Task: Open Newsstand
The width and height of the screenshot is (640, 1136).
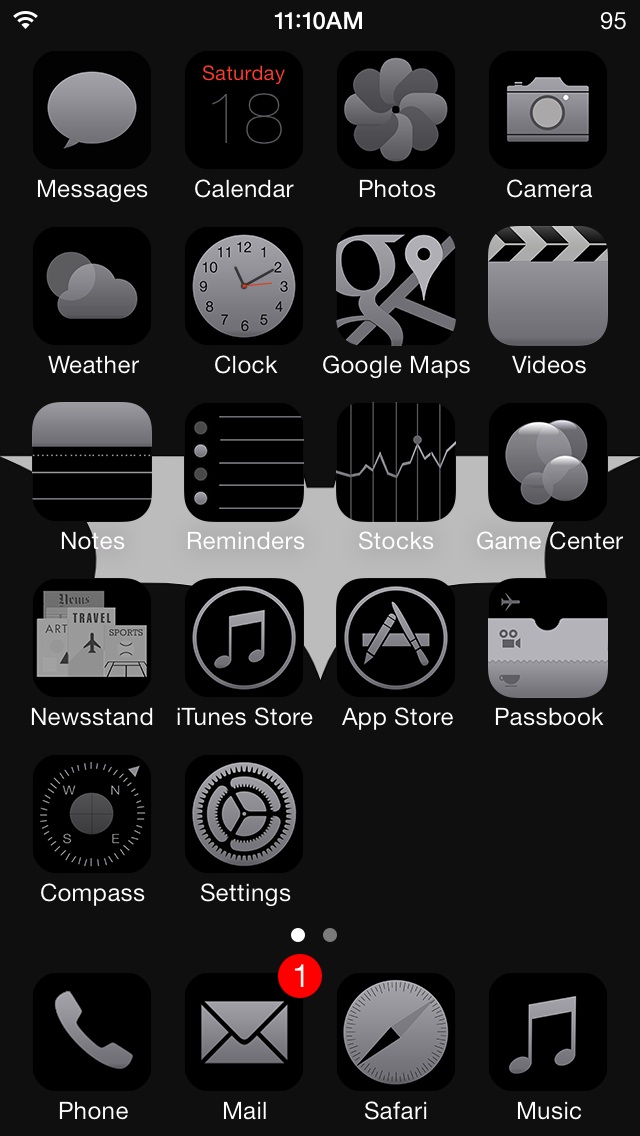Action: pyautogui.click(x=92, y=638)
